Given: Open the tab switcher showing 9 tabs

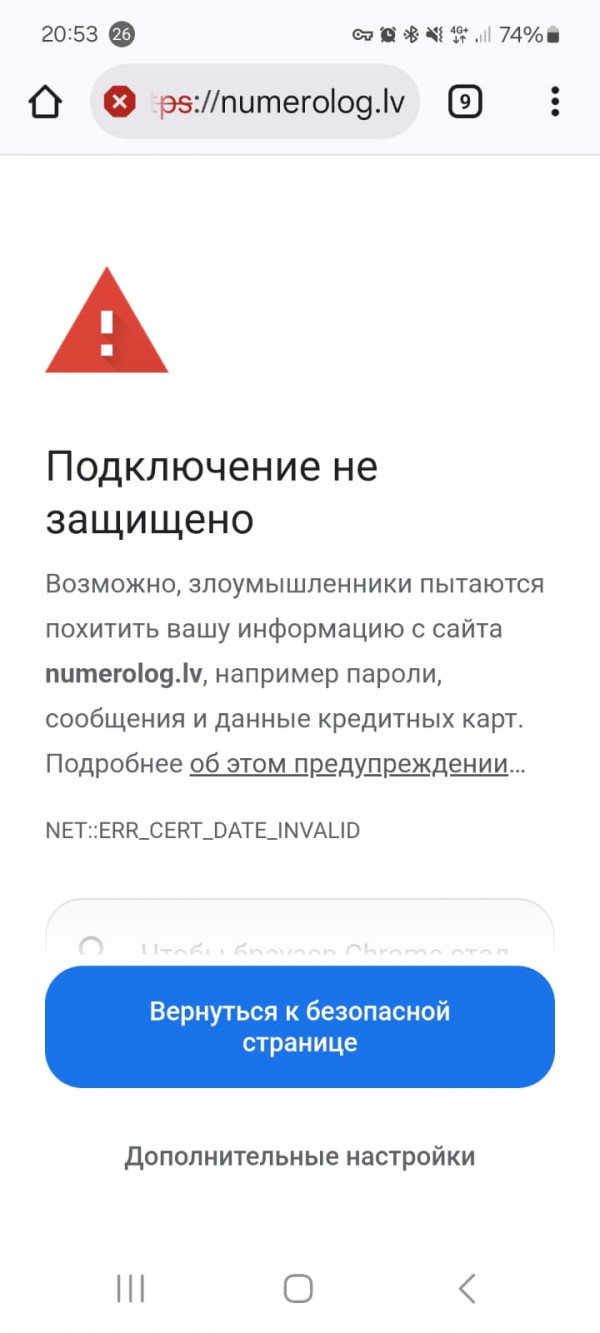Looking at the screenshot, I should coord(465,101).
